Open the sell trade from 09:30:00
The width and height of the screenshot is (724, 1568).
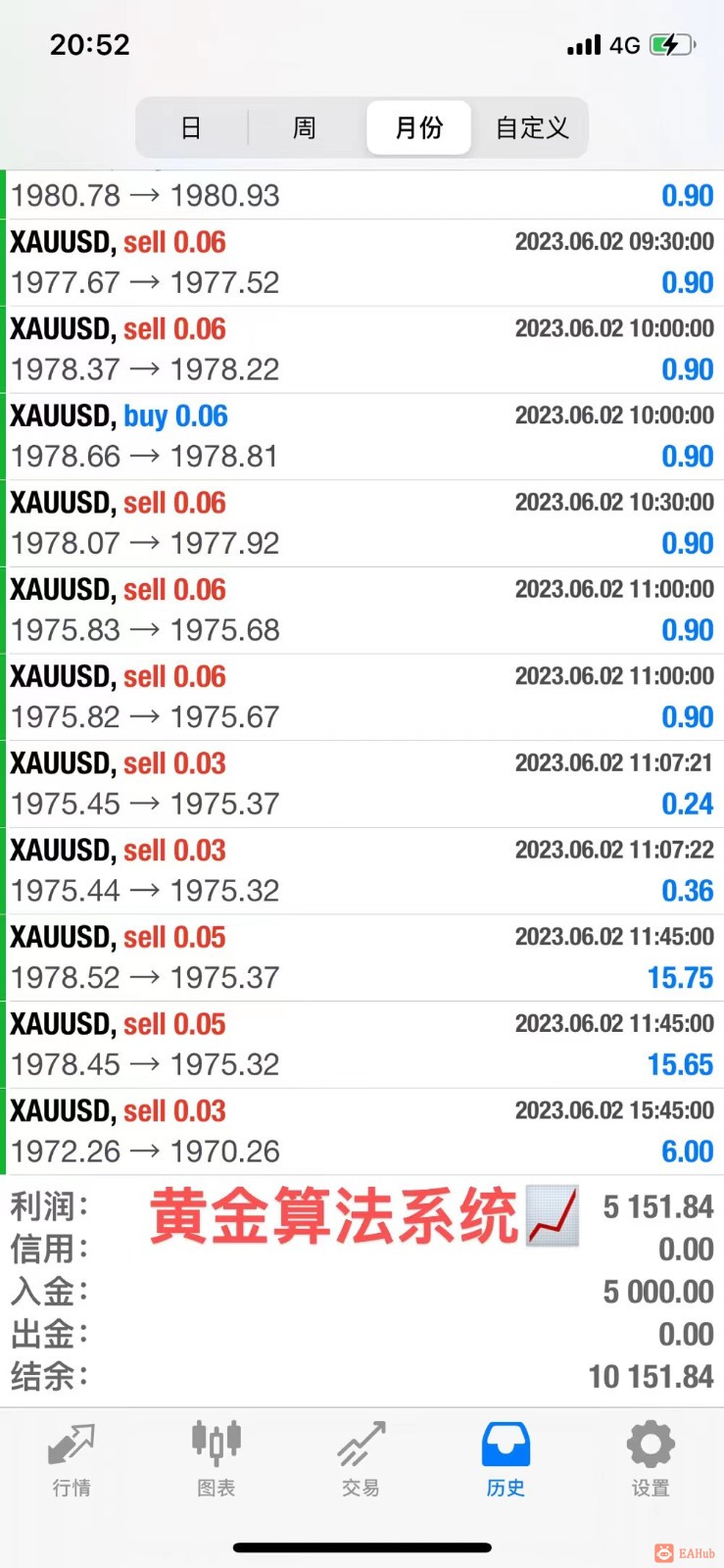click(362, 263)
